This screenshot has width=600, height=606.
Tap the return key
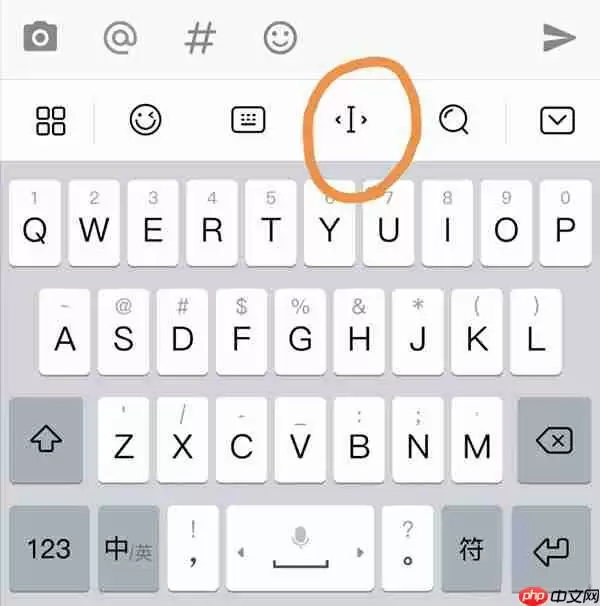tap(552, 548)
